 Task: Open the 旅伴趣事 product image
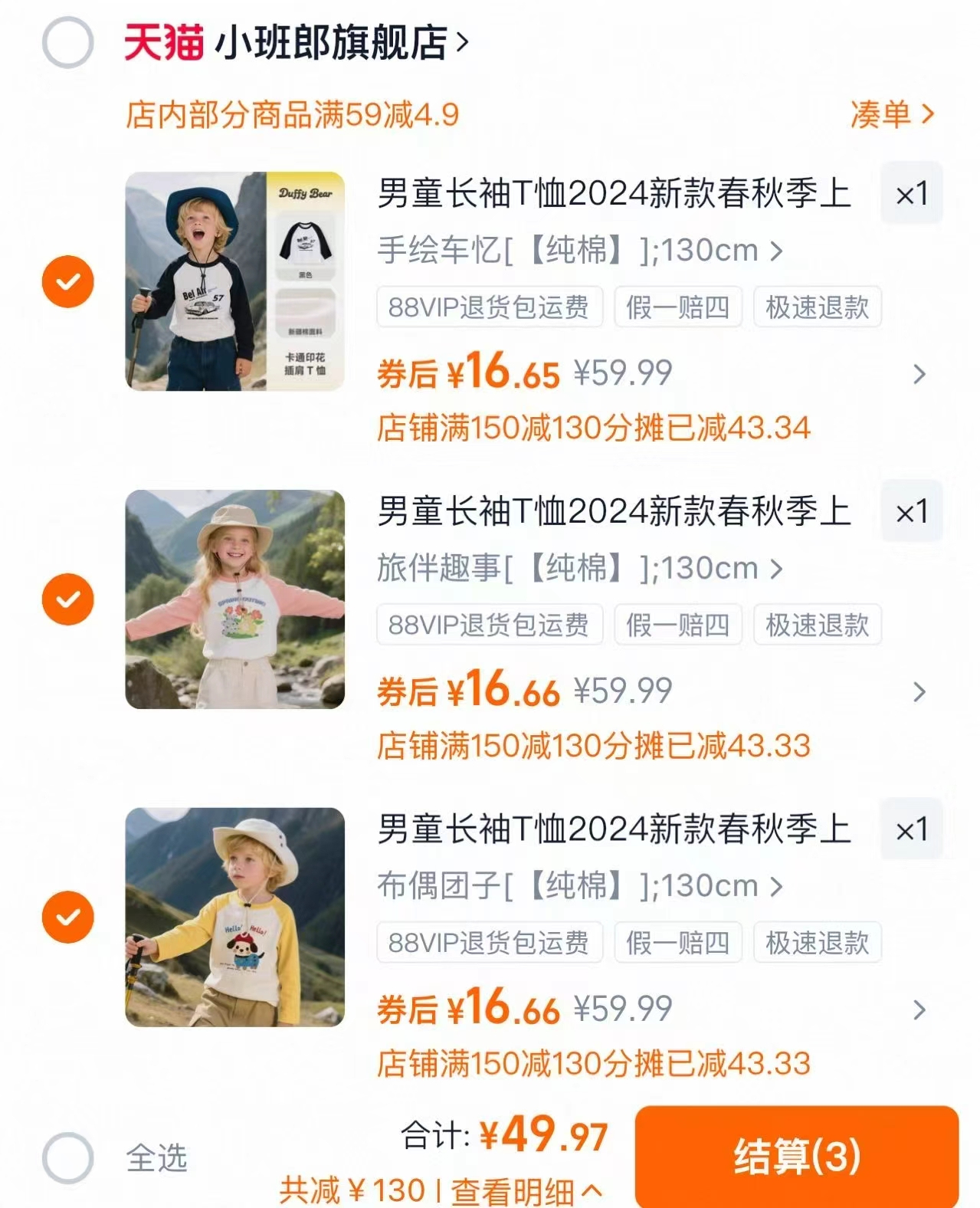point(234,599)
